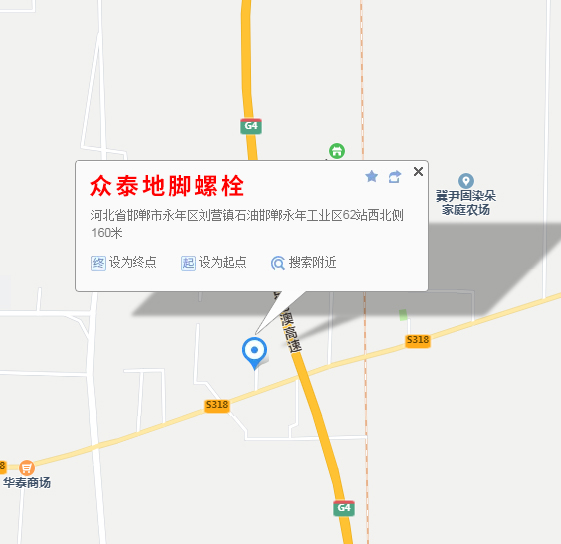Screen dimensions: 561x544
Task: Tap the blue location pin marker
Action: click(x=254, y=353)
